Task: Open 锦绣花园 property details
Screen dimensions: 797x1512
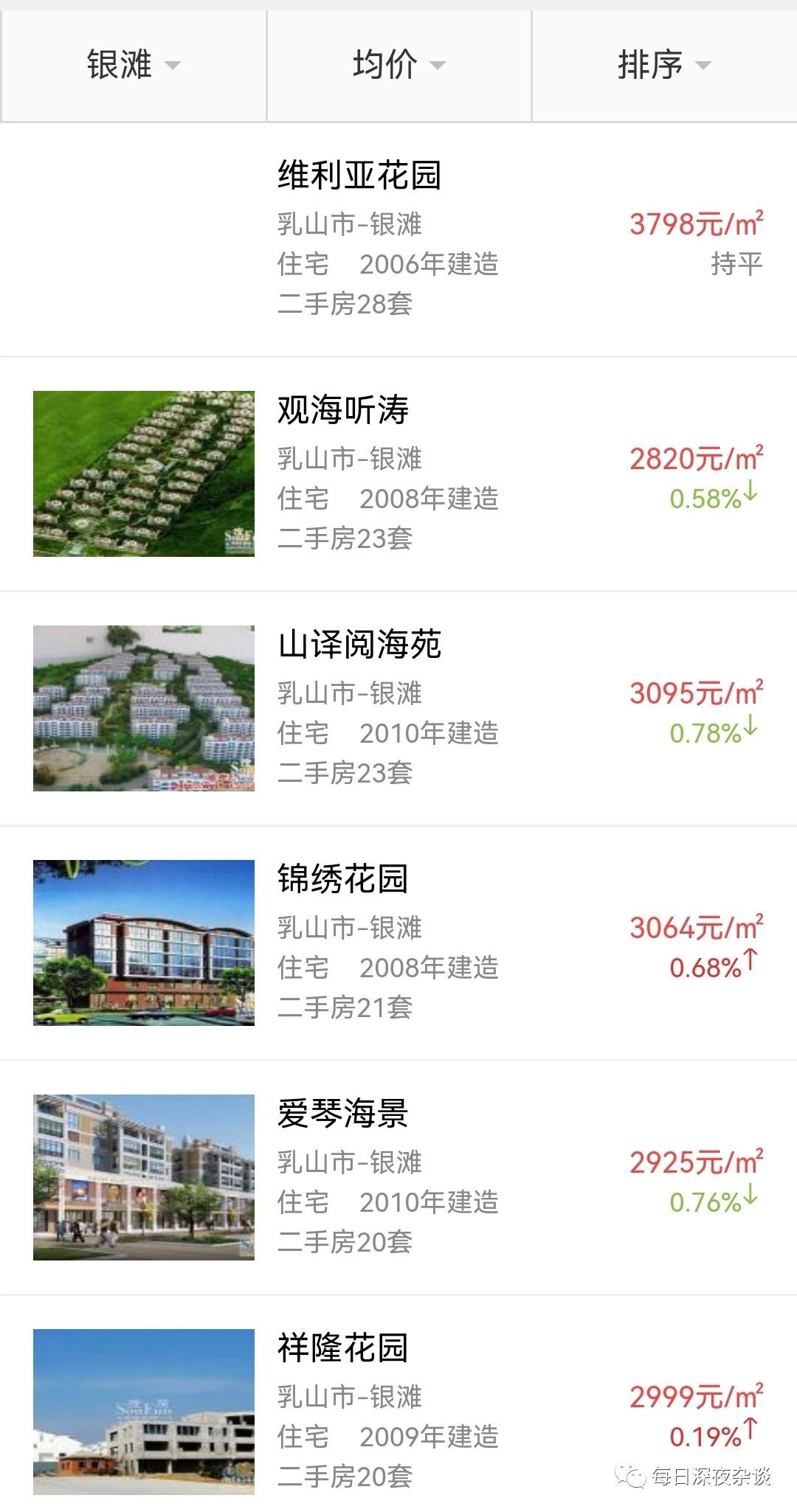Action: point(343,879)
